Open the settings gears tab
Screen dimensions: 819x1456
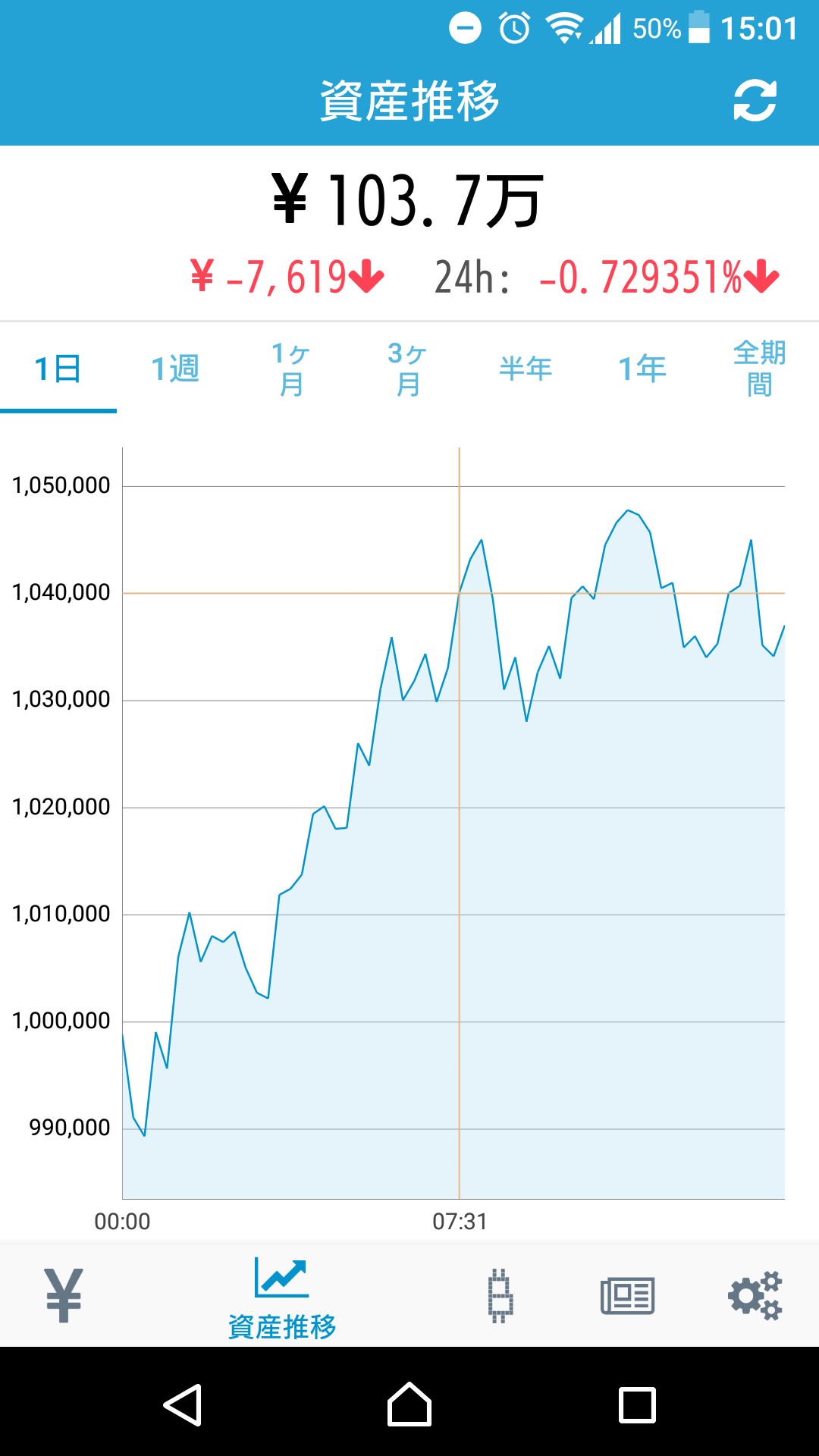point(755,1295)
